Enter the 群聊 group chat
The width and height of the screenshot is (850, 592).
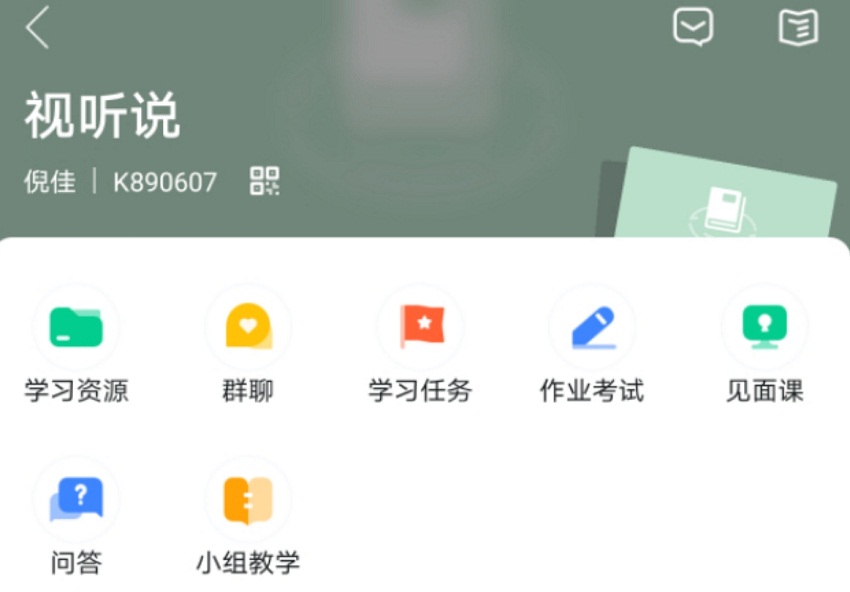coord(248,328)
